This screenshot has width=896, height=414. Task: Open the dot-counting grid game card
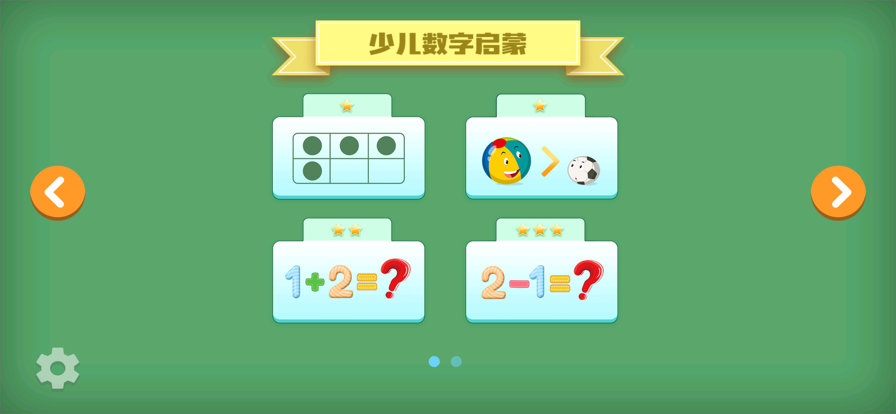coord(348,157)
